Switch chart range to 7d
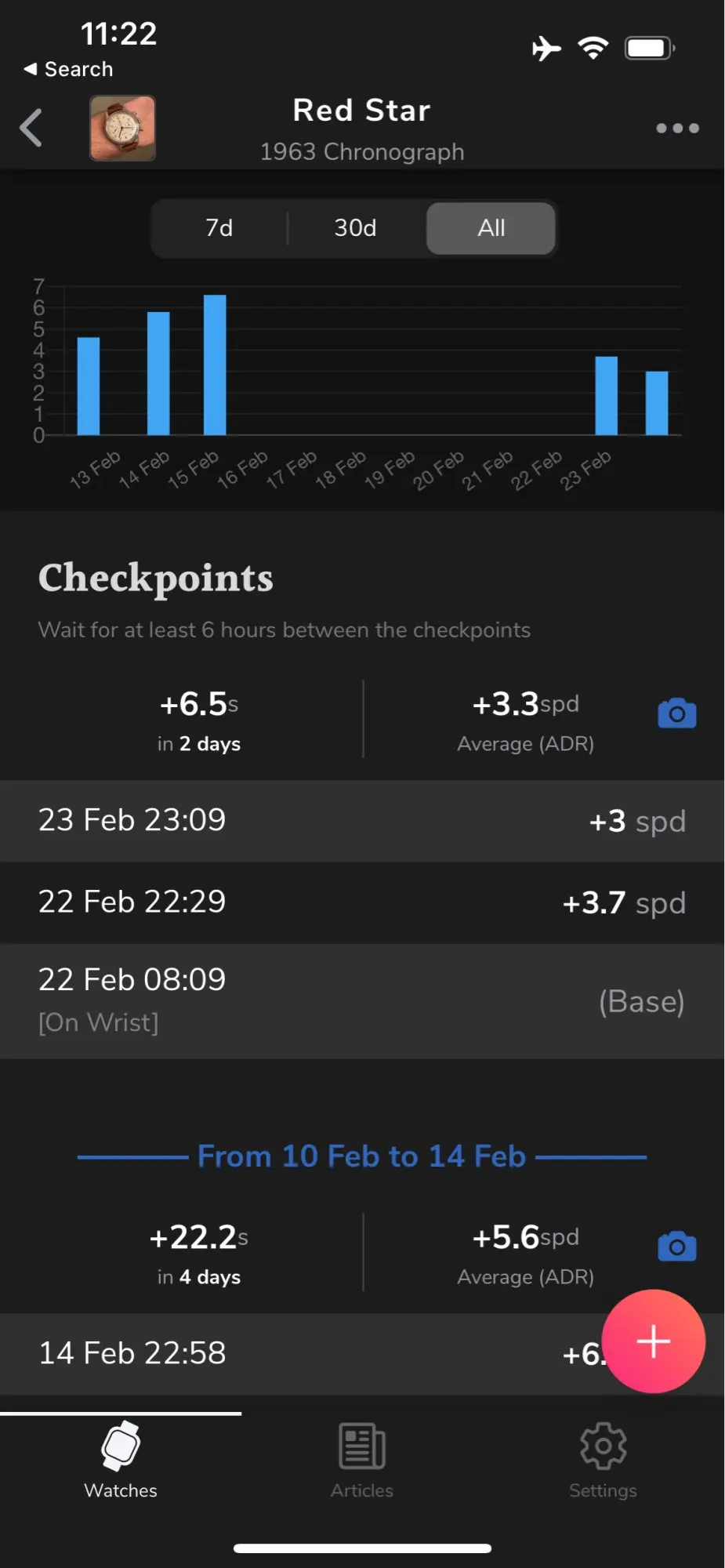Screen dimensions: 725x1568 pos(219,228)
